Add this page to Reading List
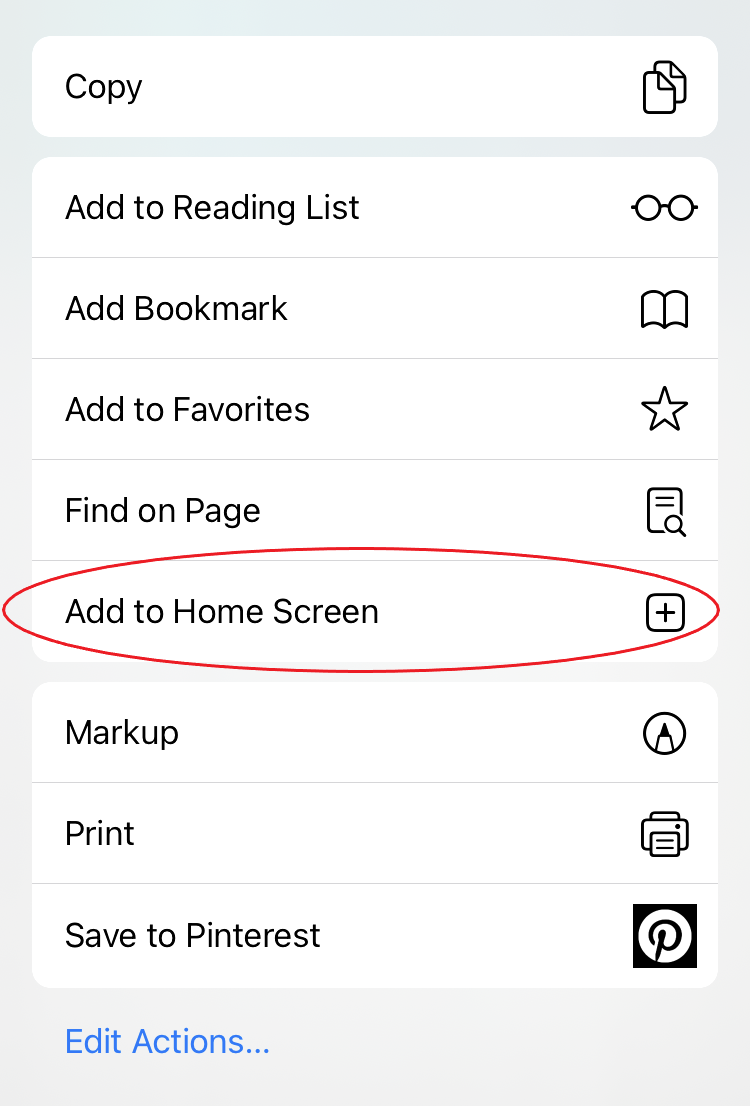 click(374, 208)
